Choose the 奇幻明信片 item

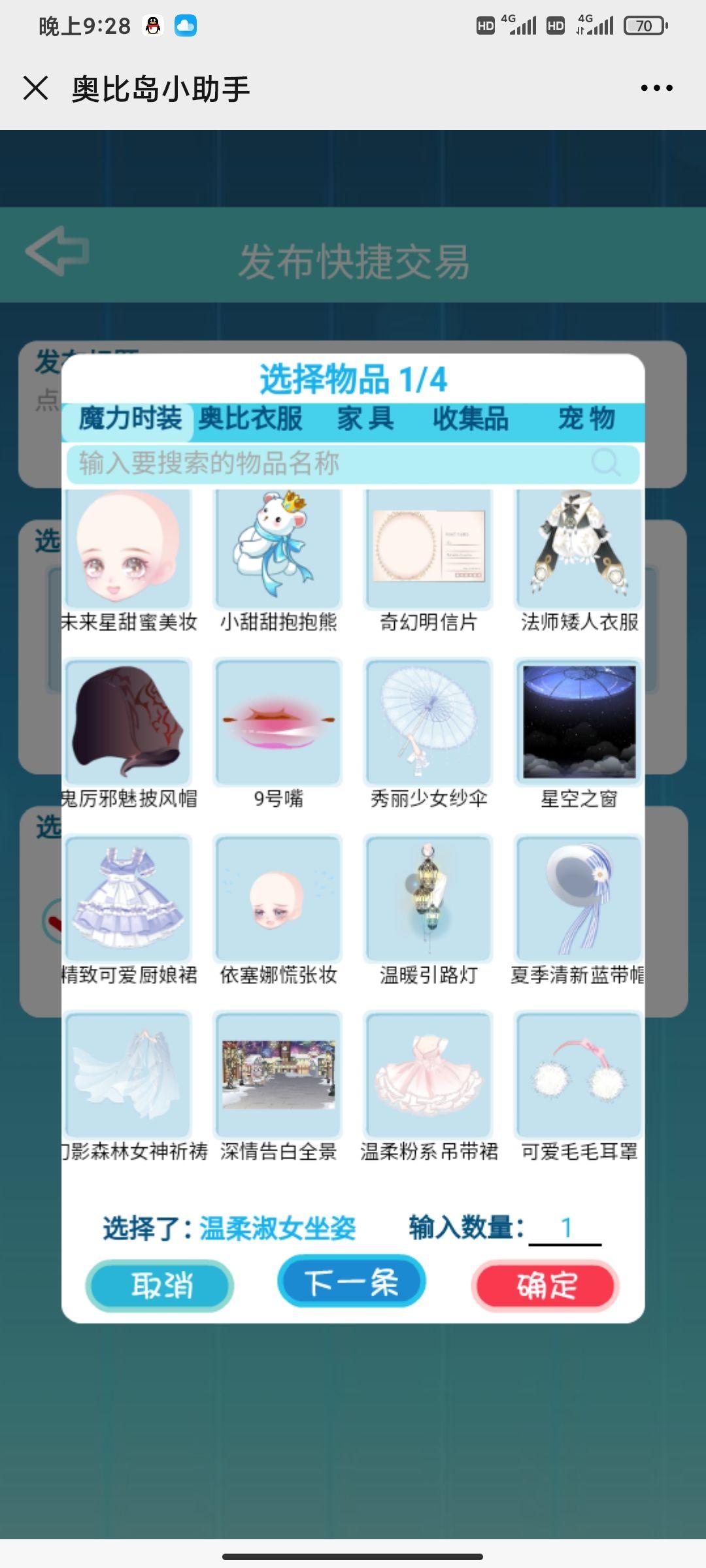pyautogui.click(x=429, y=549)
